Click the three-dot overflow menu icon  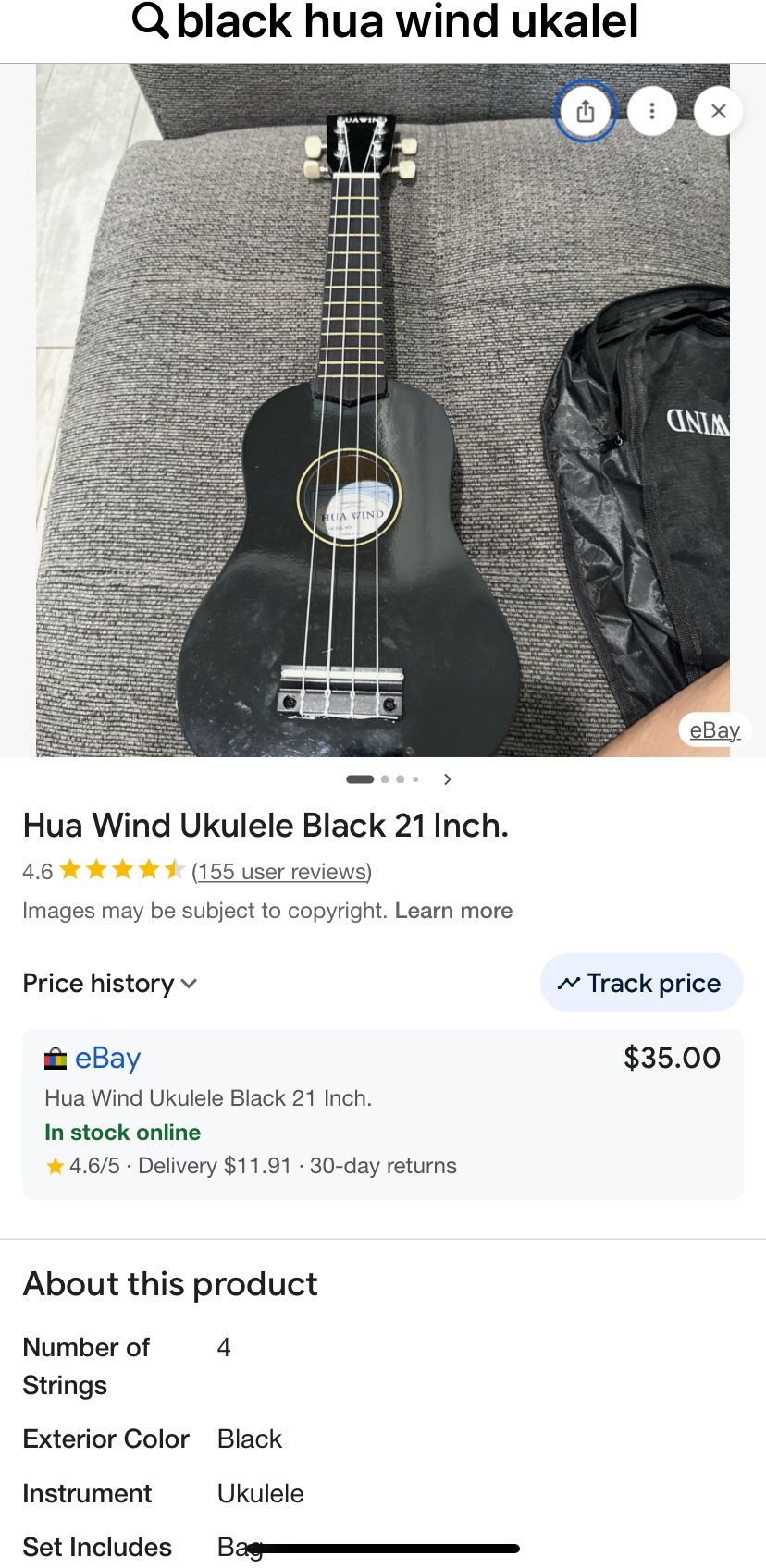click(652, 110)
